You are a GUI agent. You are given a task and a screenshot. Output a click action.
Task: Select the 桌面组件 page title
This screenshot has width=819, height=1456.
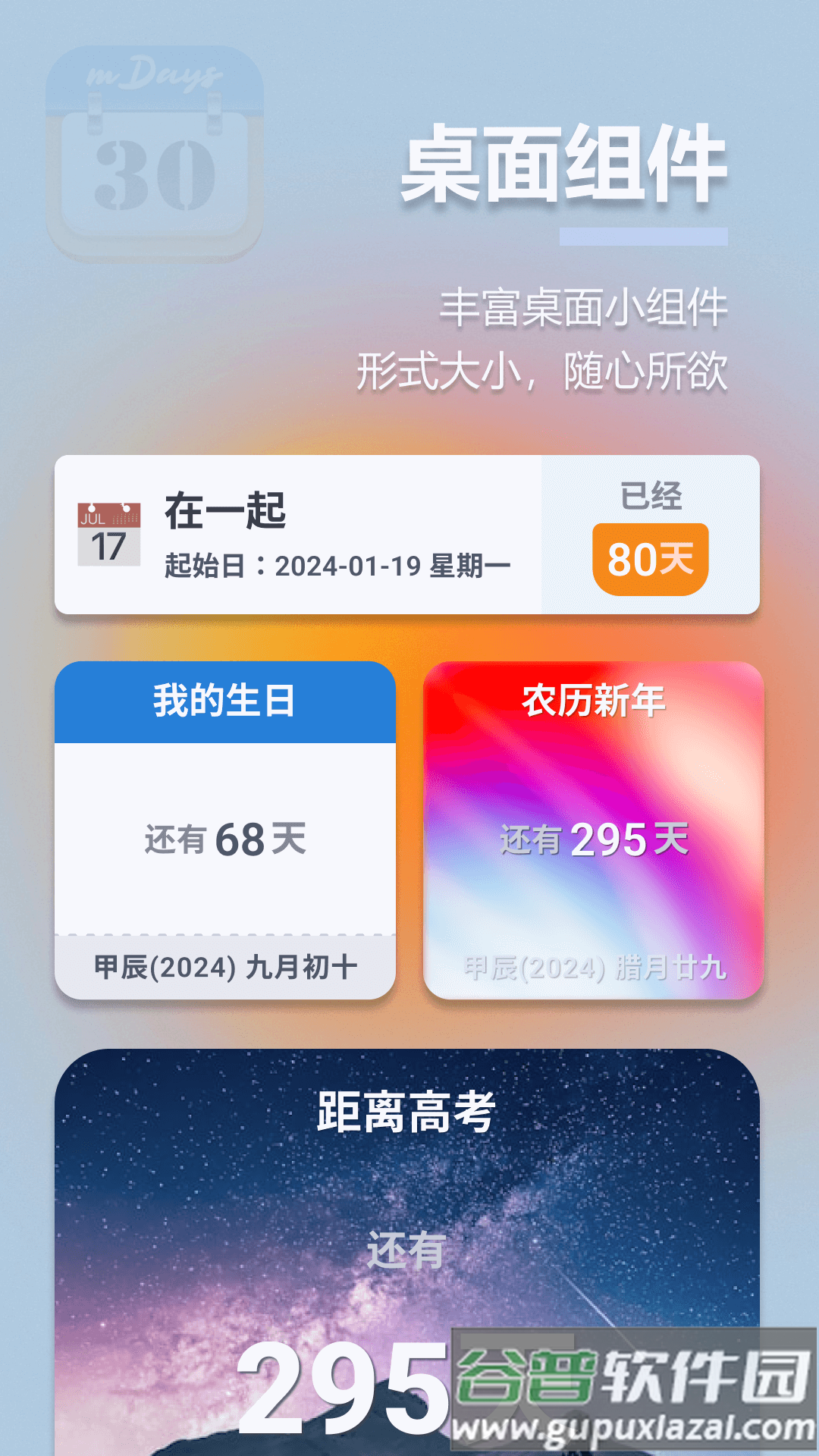pos(565,163)
